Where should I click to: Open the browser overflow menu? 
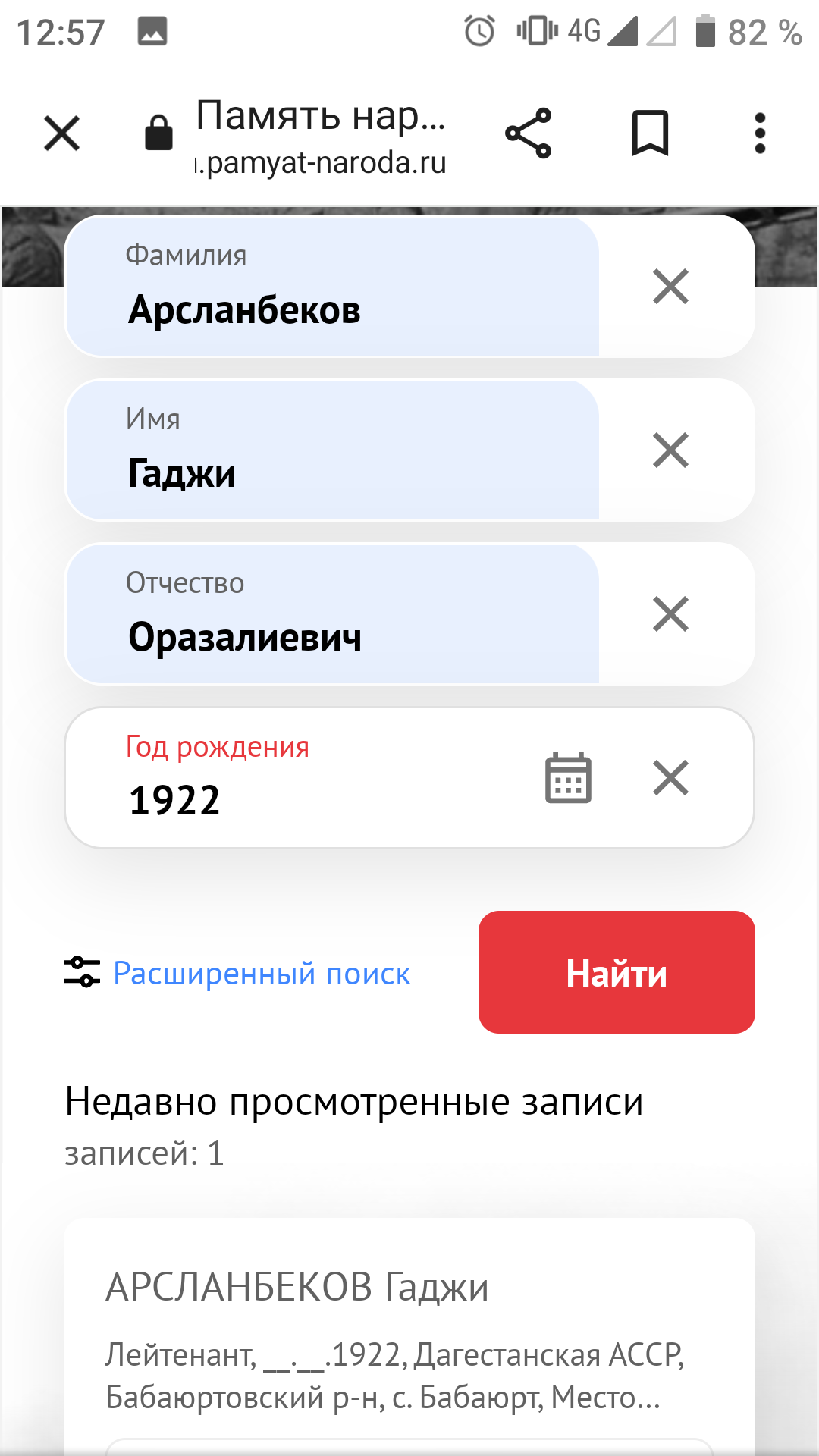point(760,133)
